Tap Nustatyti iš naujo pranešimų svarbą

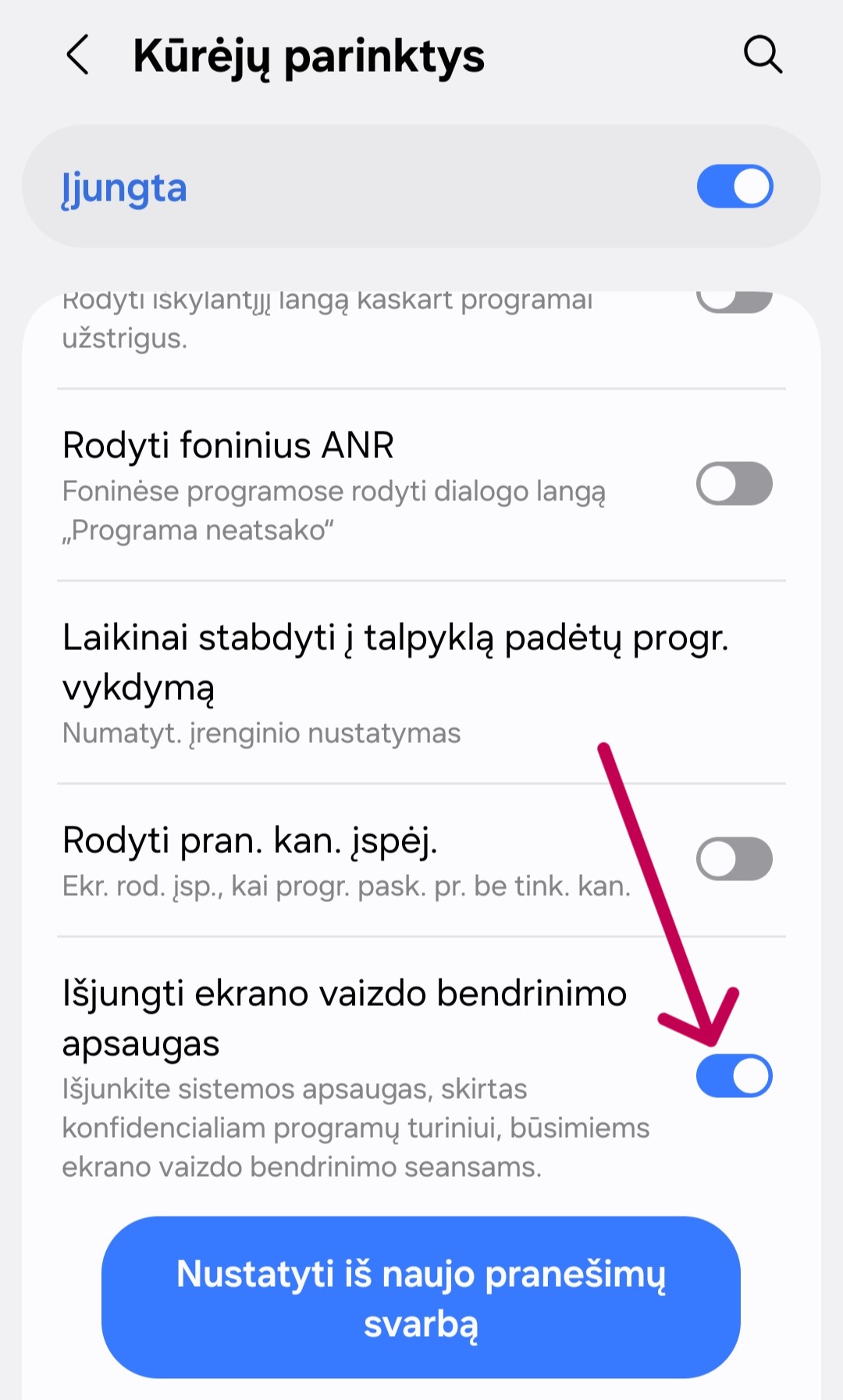click(x=421, y=1297)
